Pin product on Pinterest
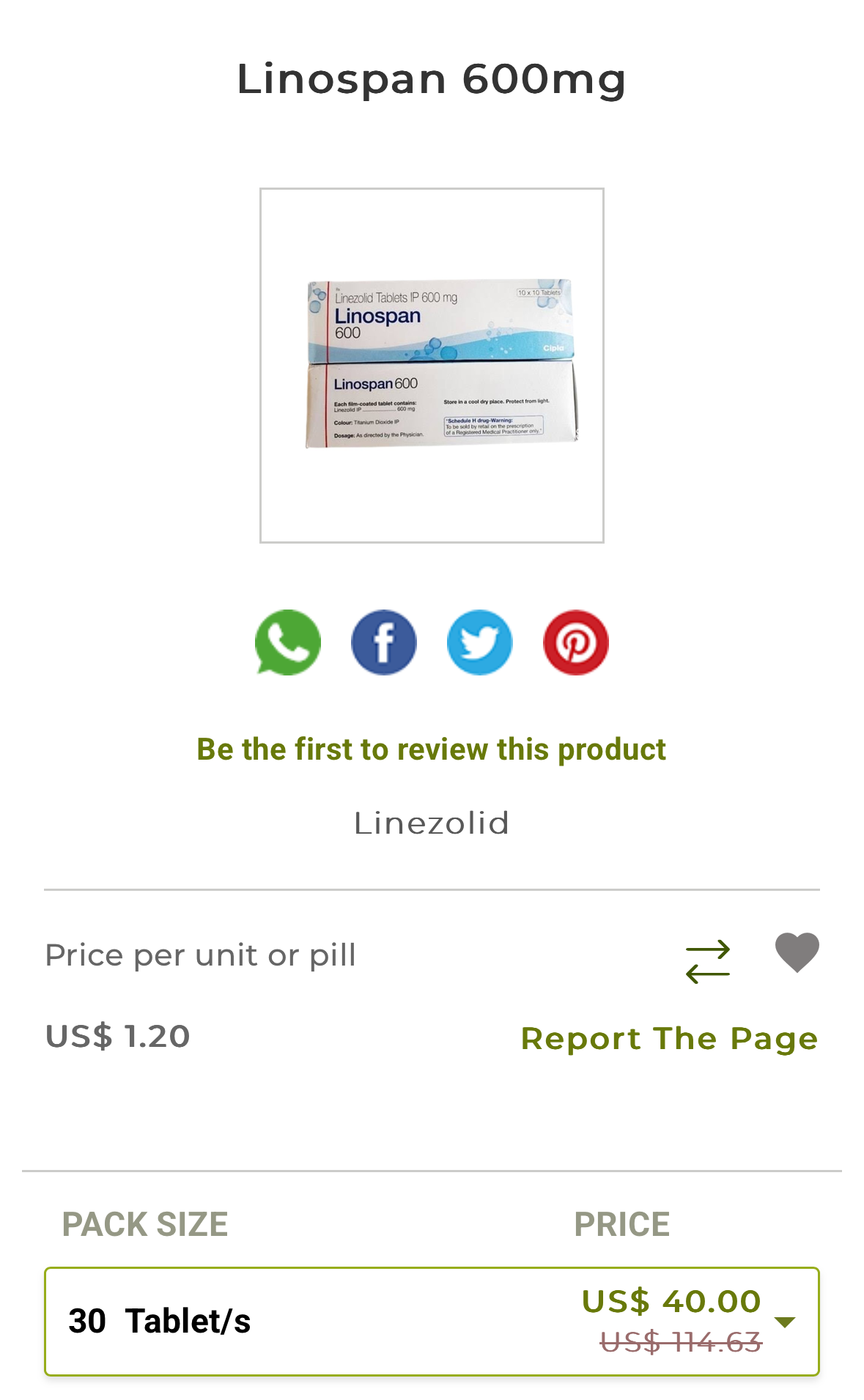 [x=575, y=642]
